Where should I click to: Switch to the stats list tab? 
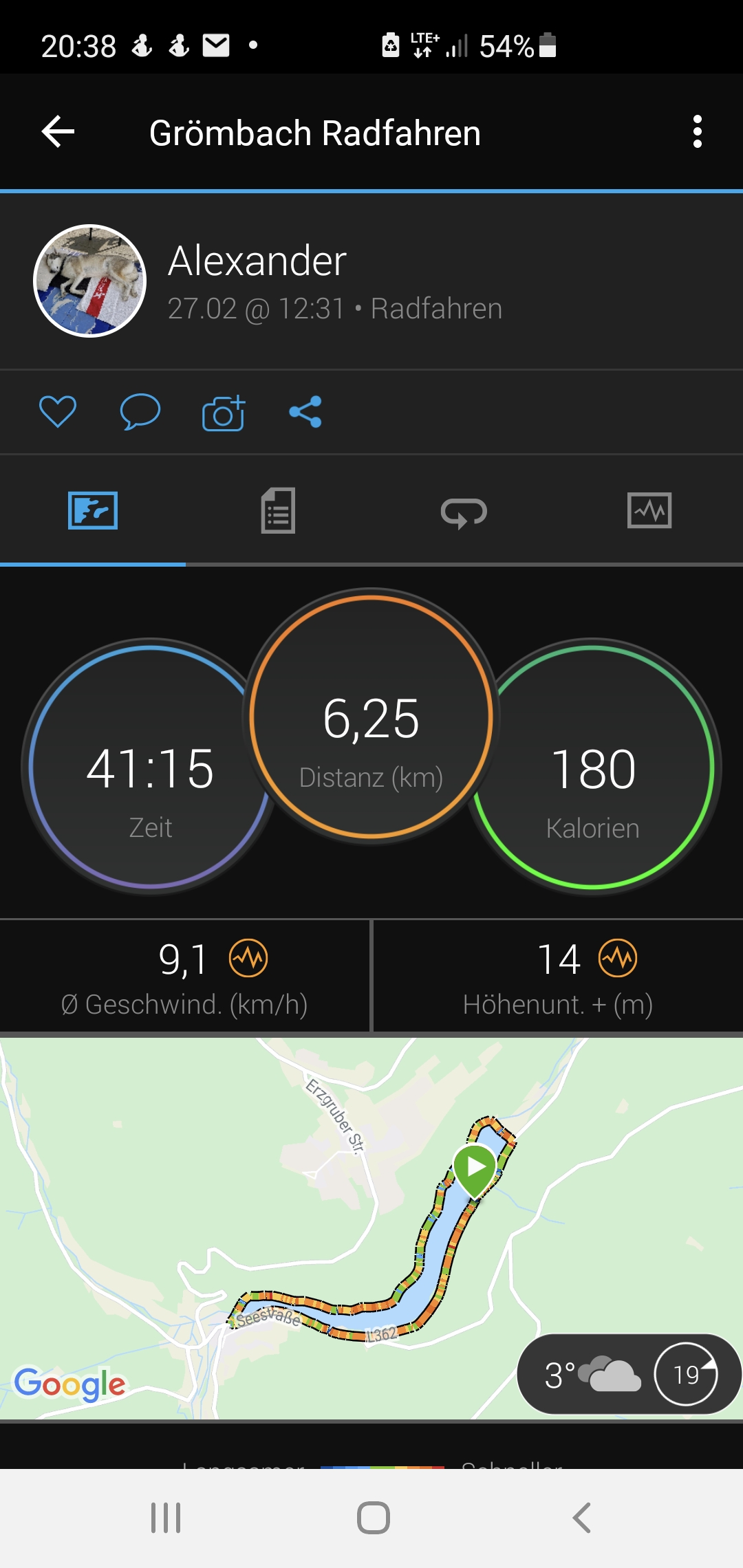click(x=279, y=511)
